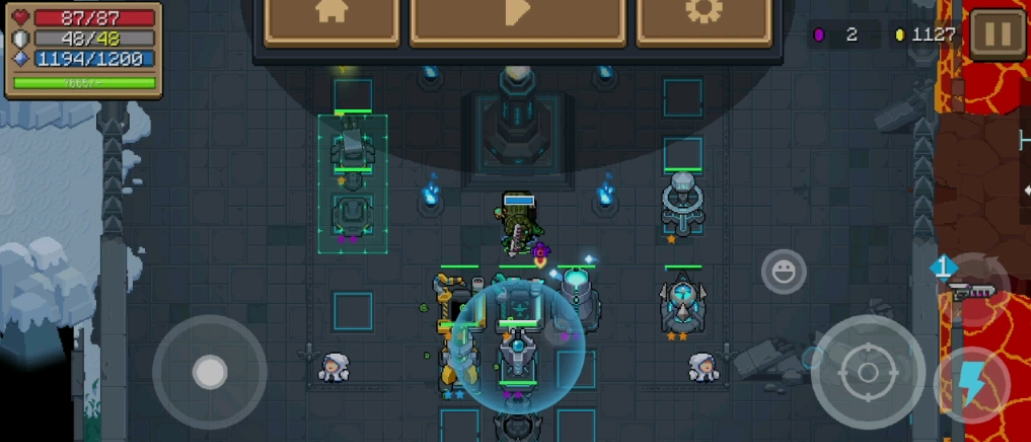Fire with the crosshair attack button

pos(866,373)
